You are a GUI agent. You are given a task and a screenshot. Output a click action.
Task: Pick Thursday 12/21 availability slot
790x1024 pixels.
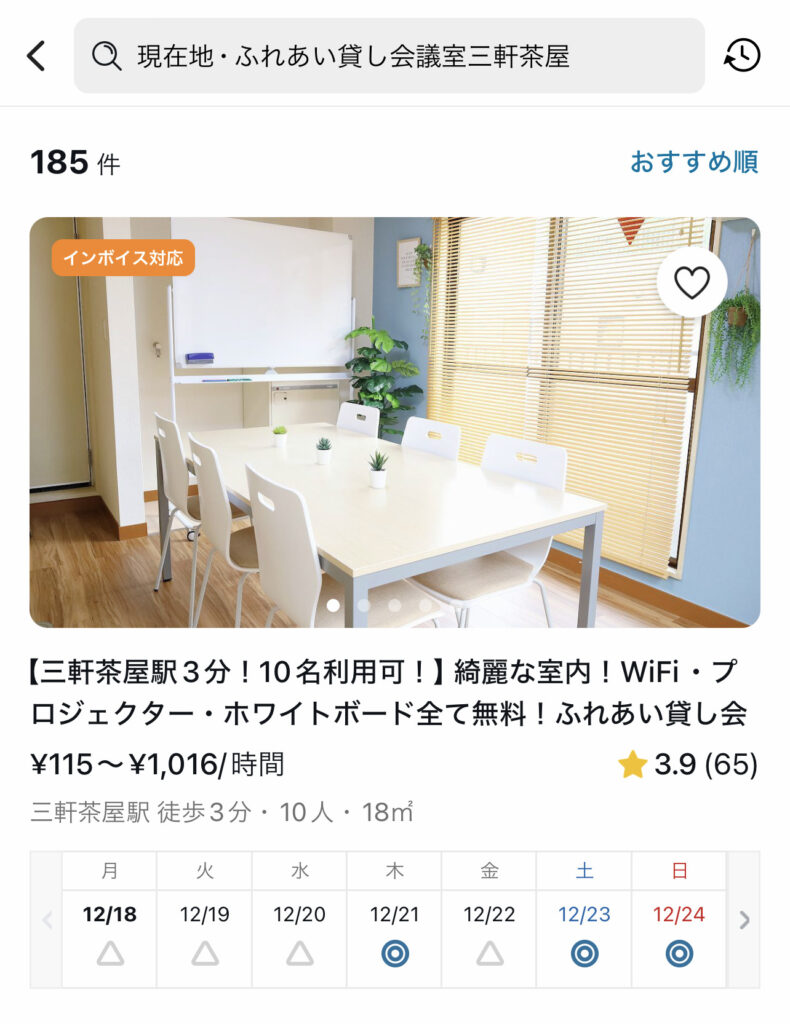395,937
